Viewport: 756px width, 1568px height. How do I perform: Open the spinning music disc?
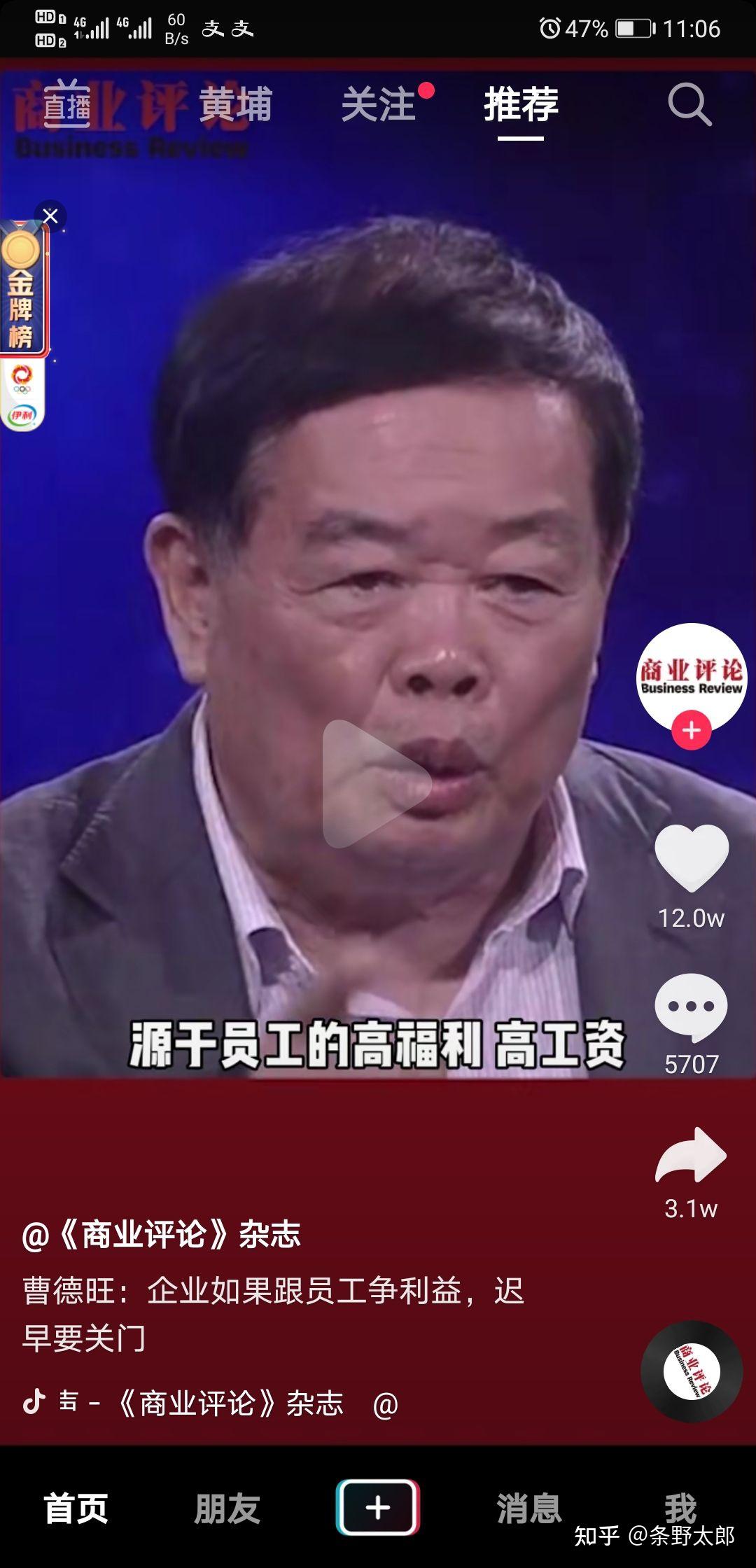[x=692, y=1371]
